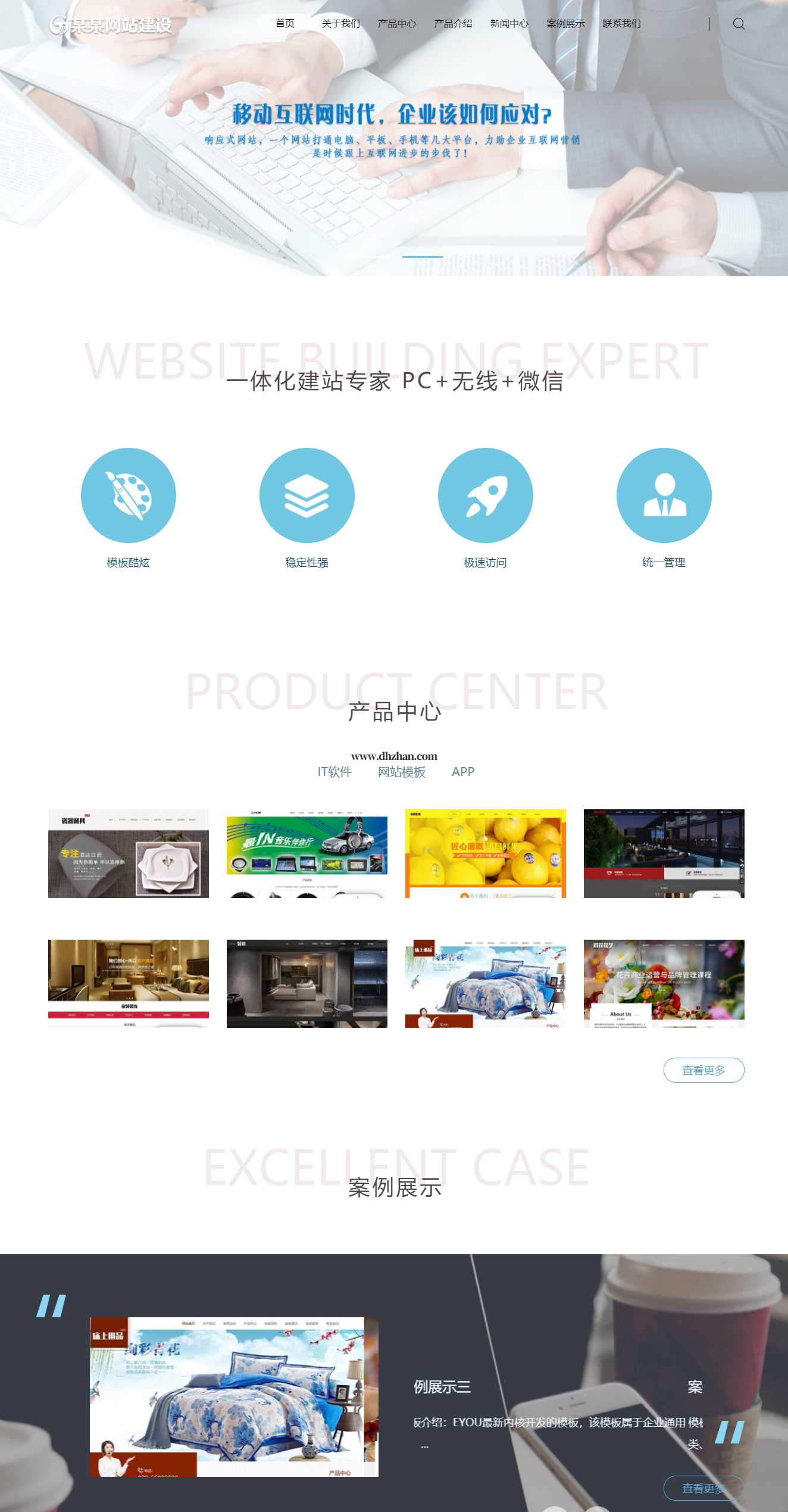Tap 查看更多 under product center
This screenshot has height=1512, width=788.
click(x=703, y=1070)
